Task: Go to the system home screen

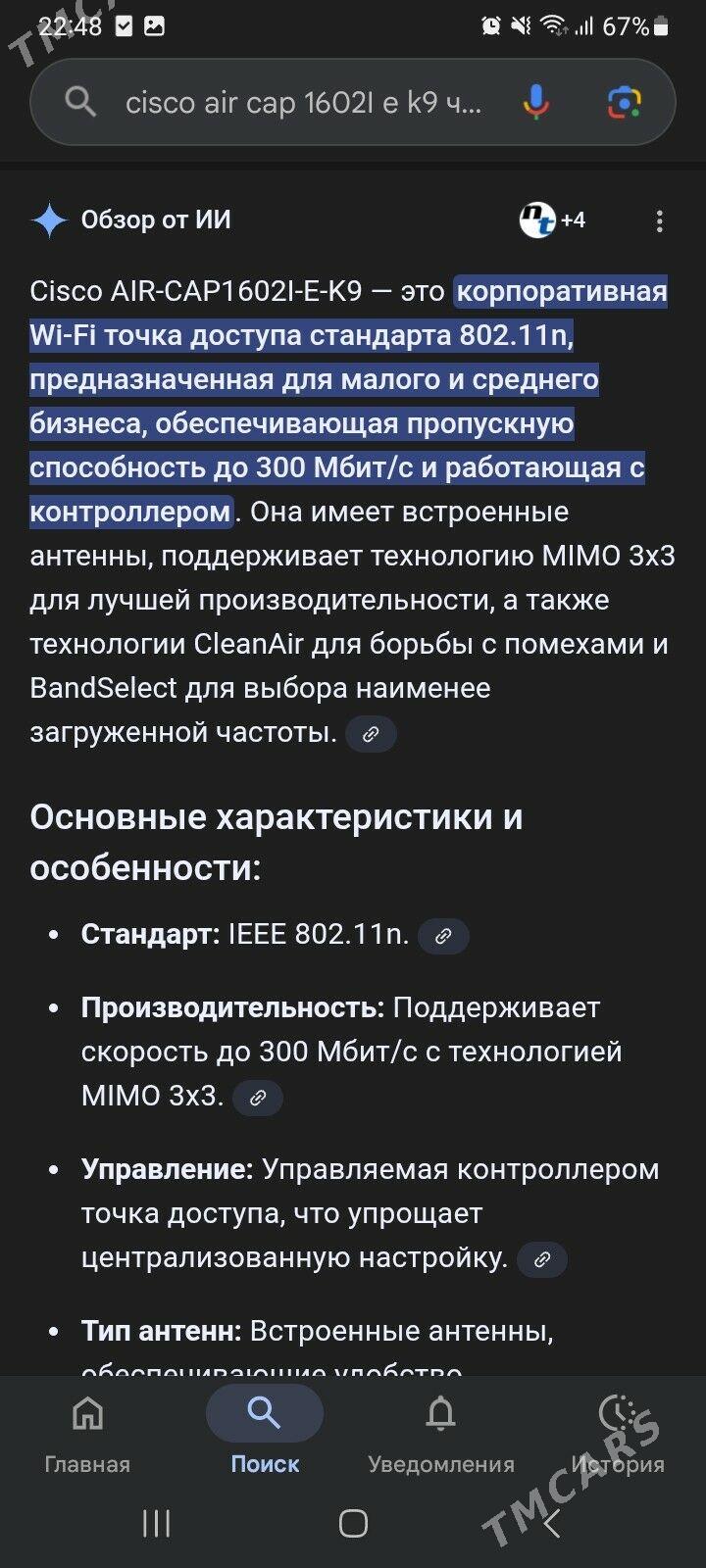Action: (x=353, y=1523)
